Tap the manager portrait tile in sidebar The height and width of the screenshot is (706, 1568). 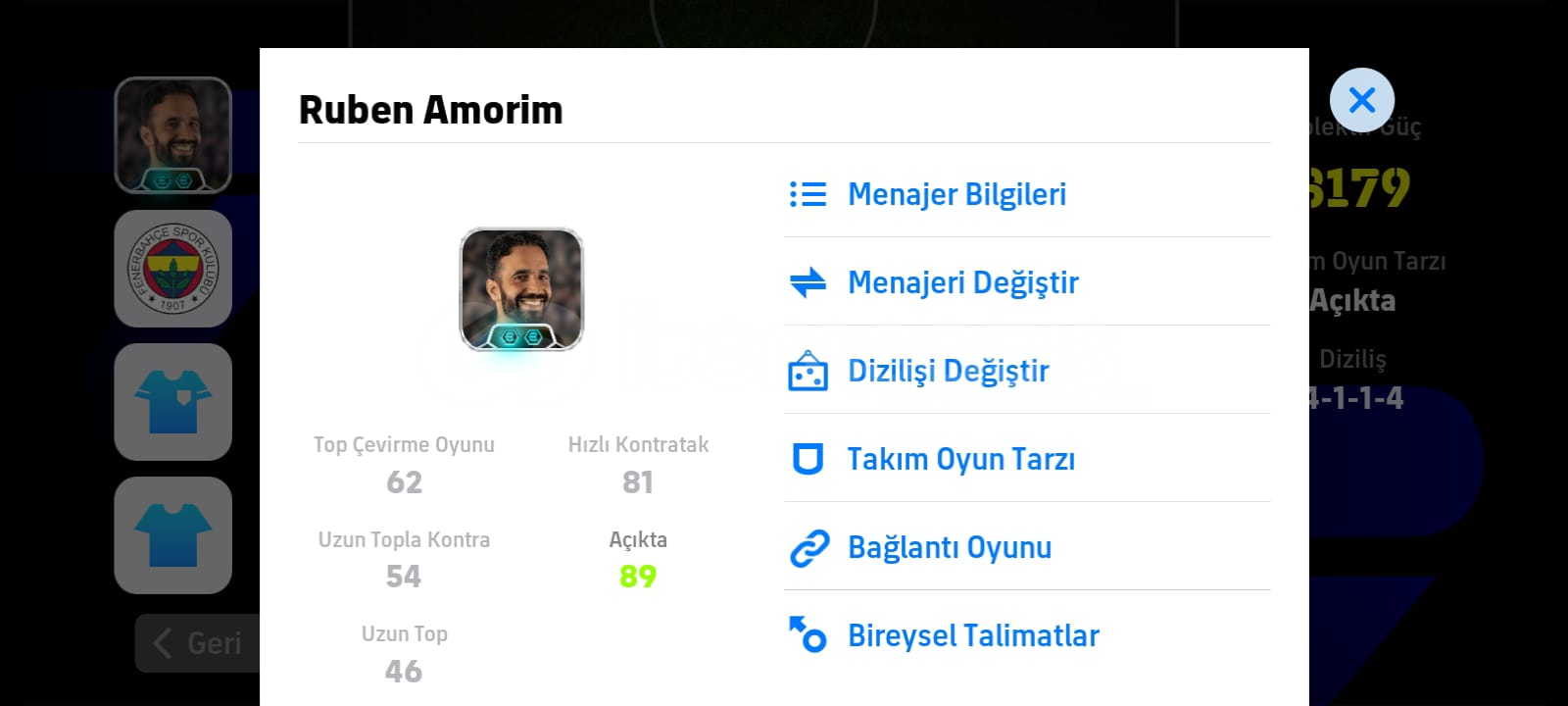[x=173, y=135]
